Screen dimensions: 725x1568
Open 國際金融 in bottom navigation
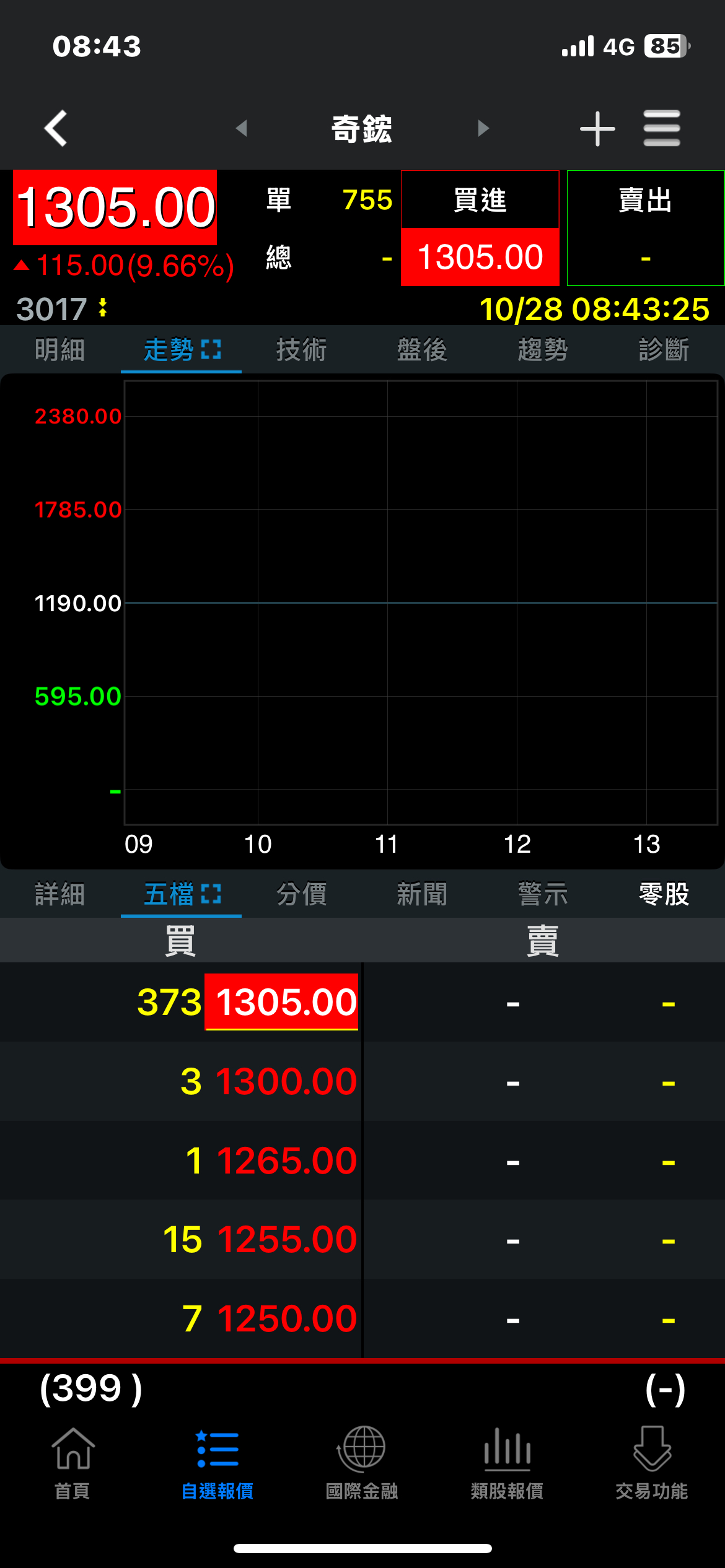(x=362, y=1464)
